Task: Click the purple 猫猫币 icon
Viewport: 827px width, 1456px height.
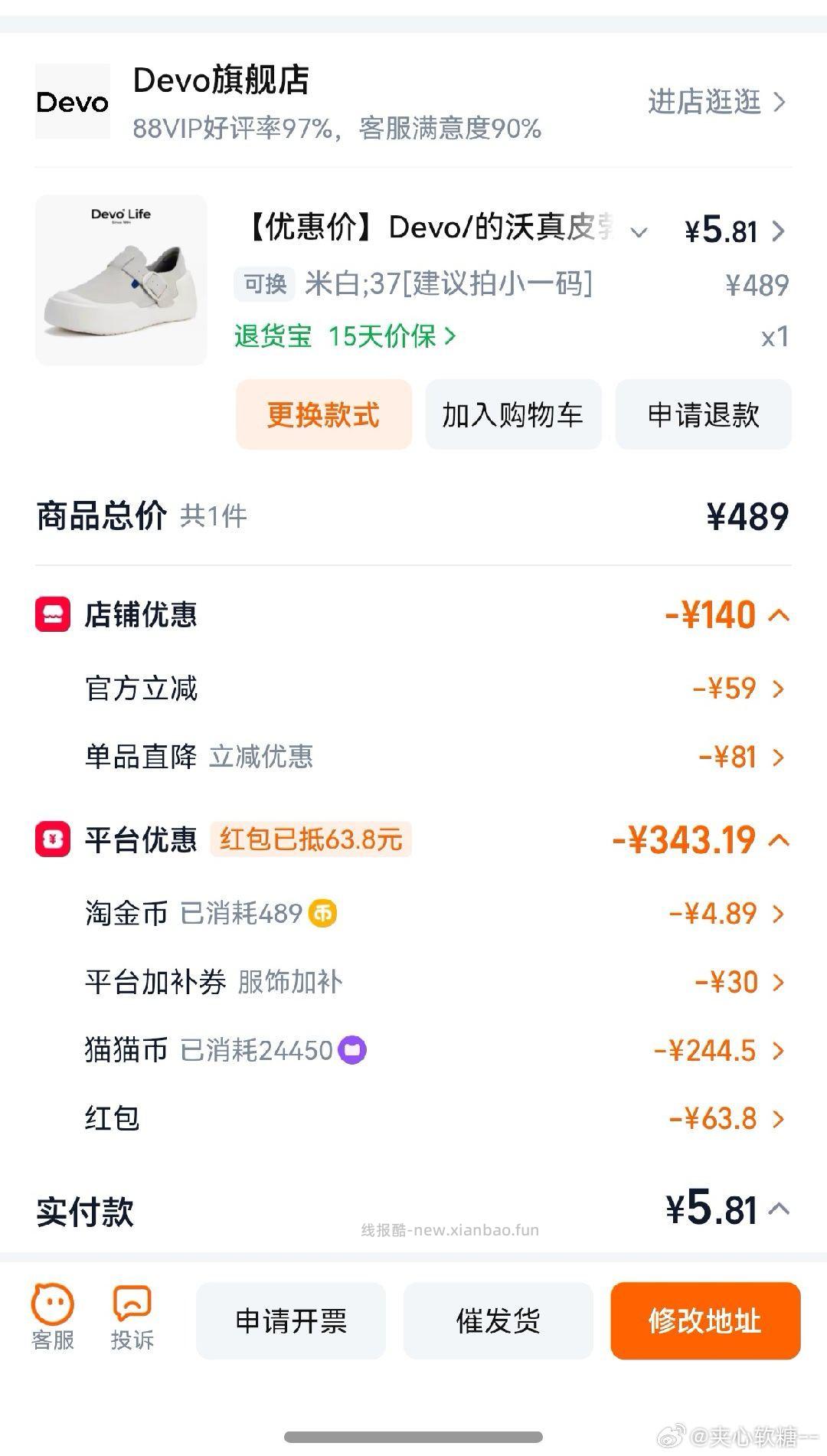Action: pos(352,1050)
